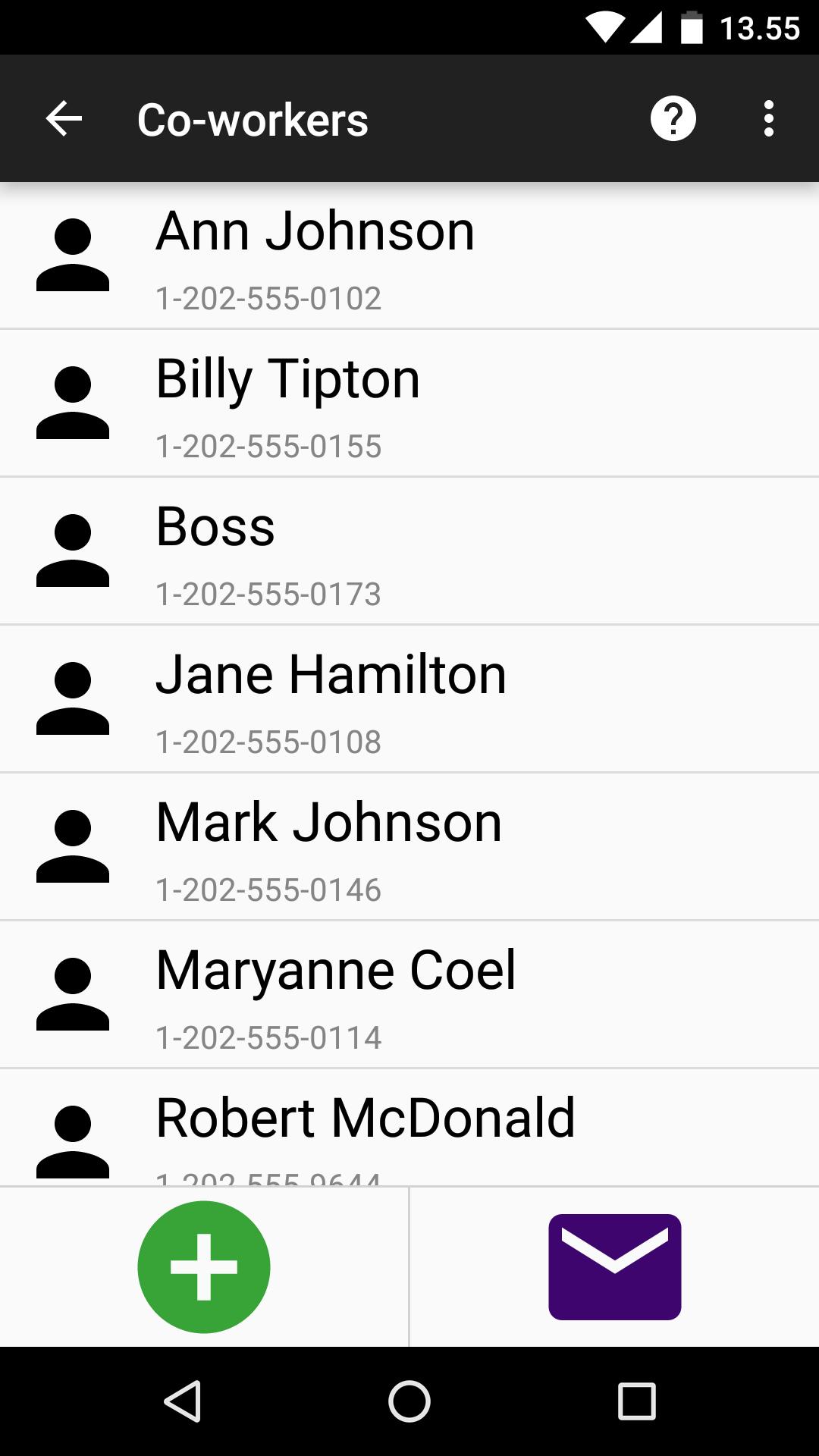
Task: Tap Jane Hamilton's phone number
Action: pyautogui.click(x=268, y=742)
